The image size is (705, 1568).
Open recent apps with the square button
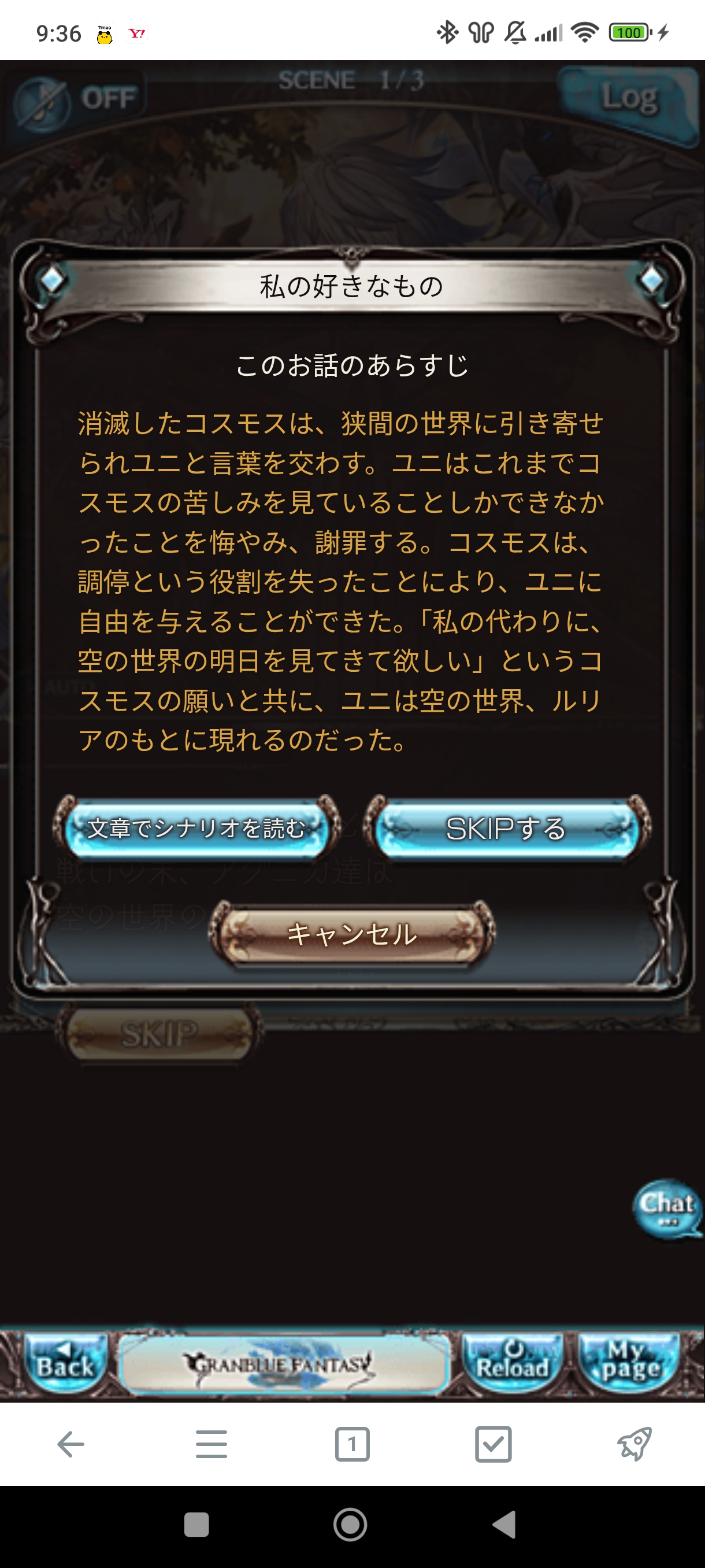196,1525
